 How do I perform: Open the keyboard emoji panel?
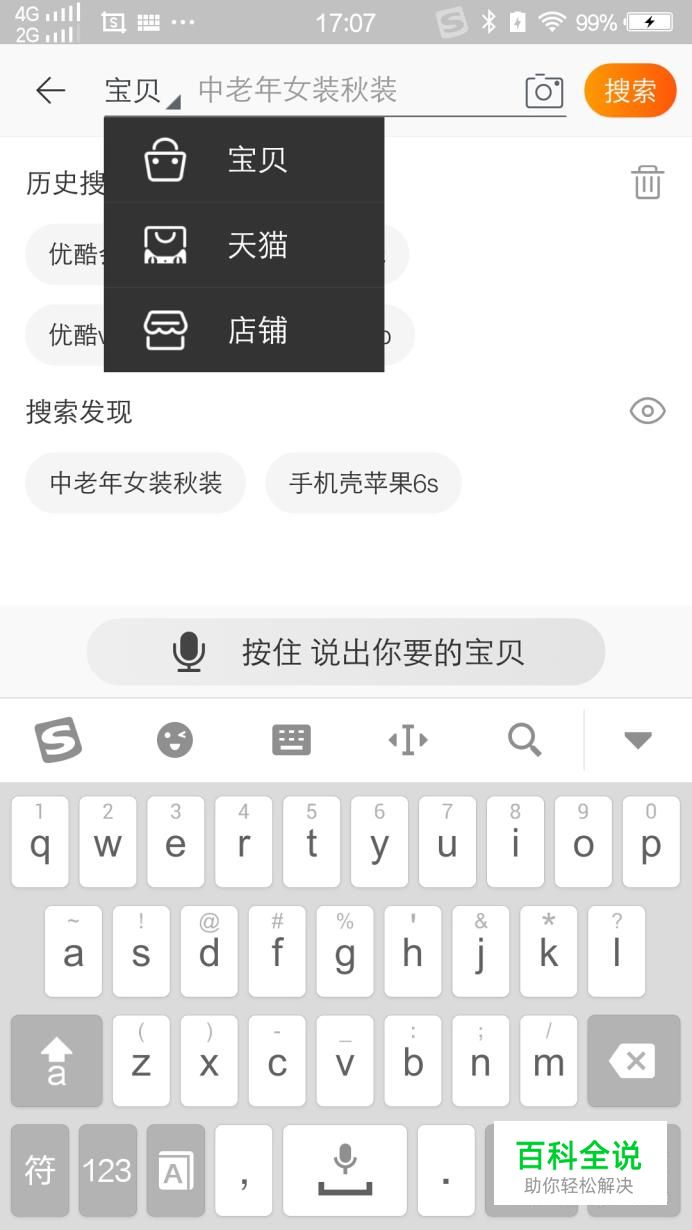tap(175, 740)
